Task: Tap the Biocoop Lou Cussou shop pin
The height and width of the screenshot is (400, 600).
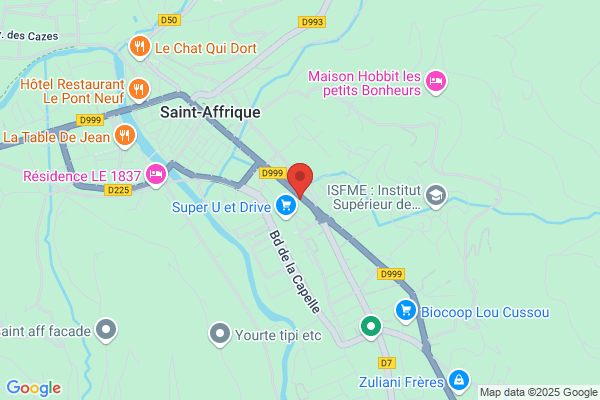Action: pyautogui.click(x=406, y=312)
